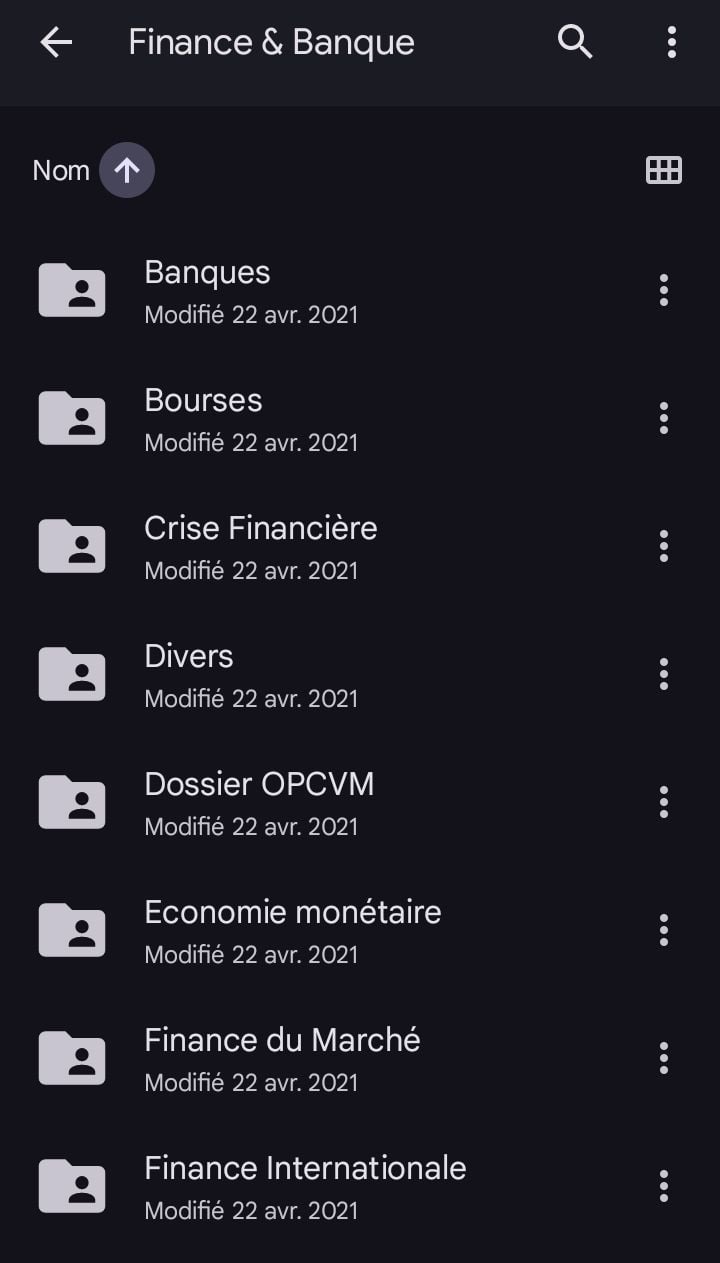The width and height of the screenshot is (720, 1263).
Task: Search within this Drive folder
Action: click(x=575, y=42)
